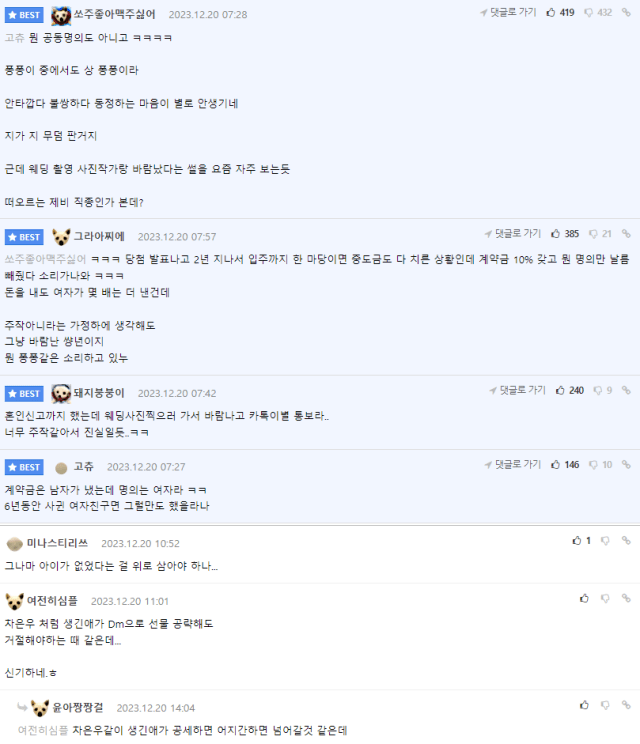Downvote 쏘주좋아맥주싫어's best comment
The image size is (640, 744).
coord(590,13)
